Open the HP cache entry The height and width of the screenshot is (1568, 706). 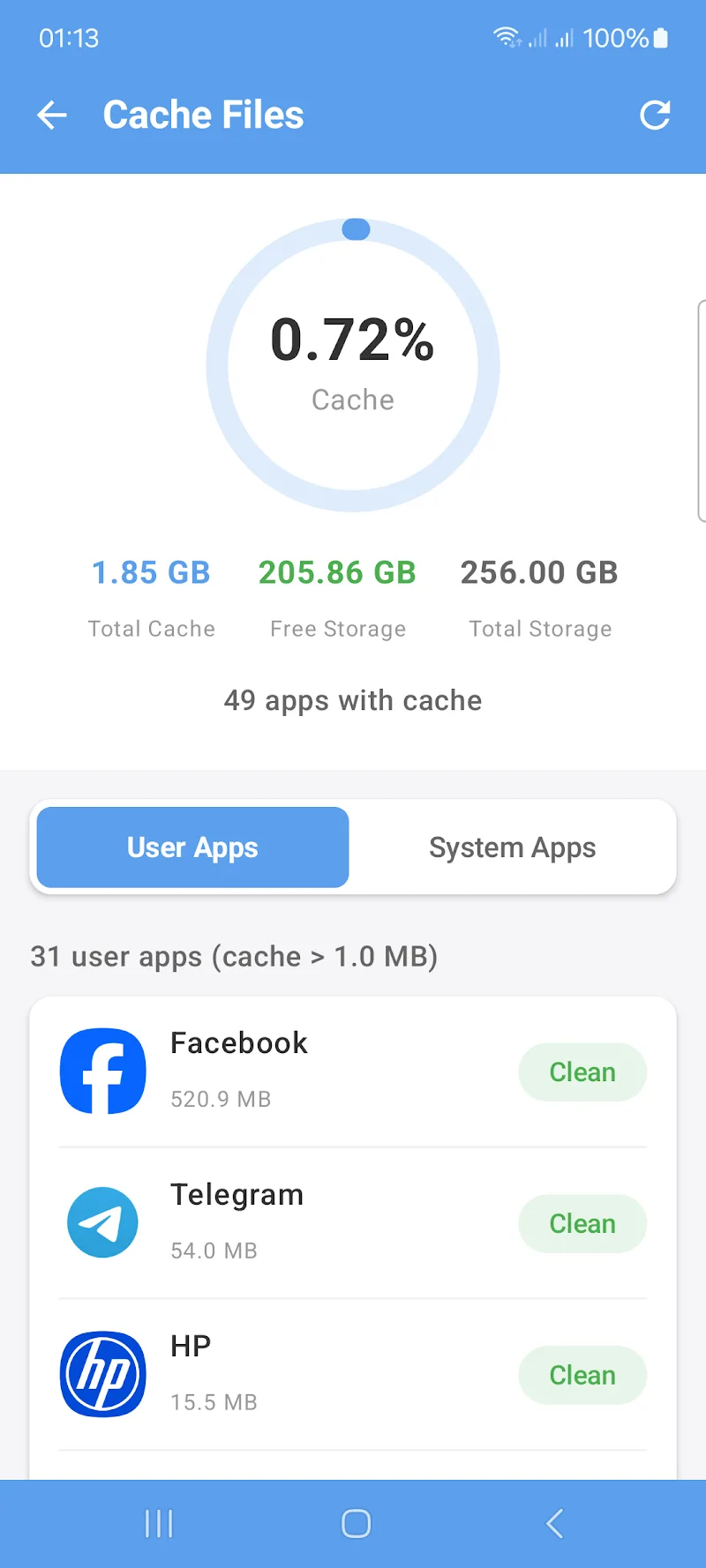click(265, 1374)
